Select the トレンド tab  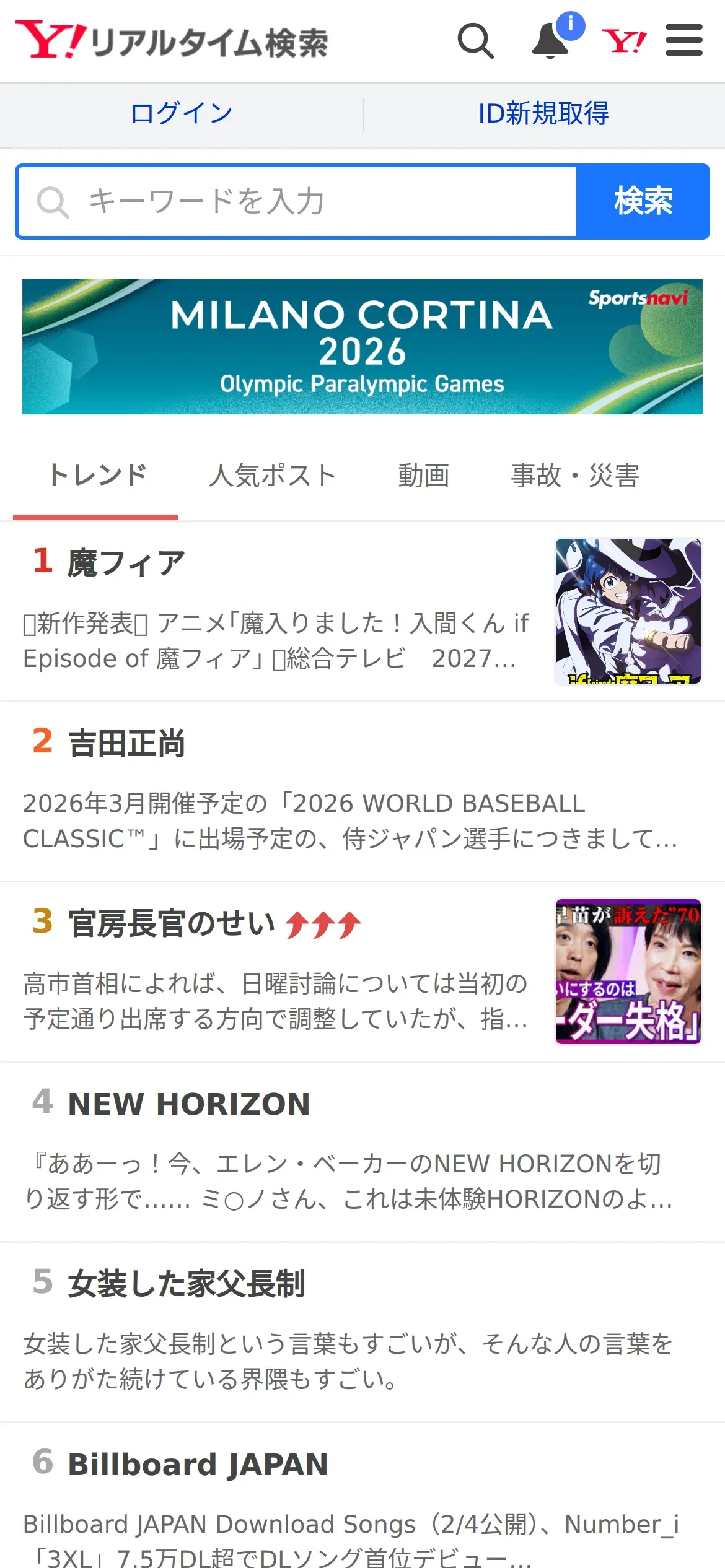pos(97,476)
